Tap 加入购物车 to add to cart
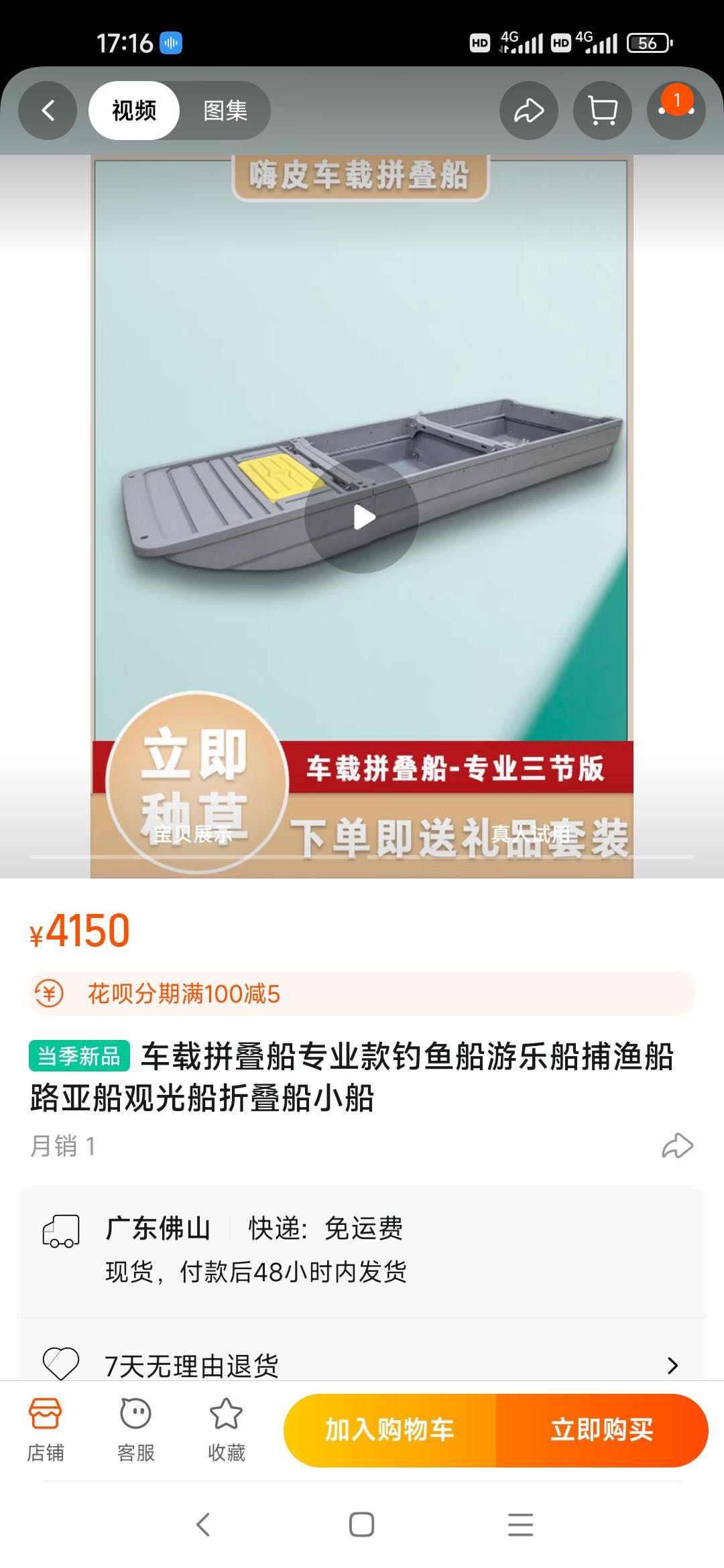Image resolution: width=724 pixels, height=1568 pixels. point(390,1430)
